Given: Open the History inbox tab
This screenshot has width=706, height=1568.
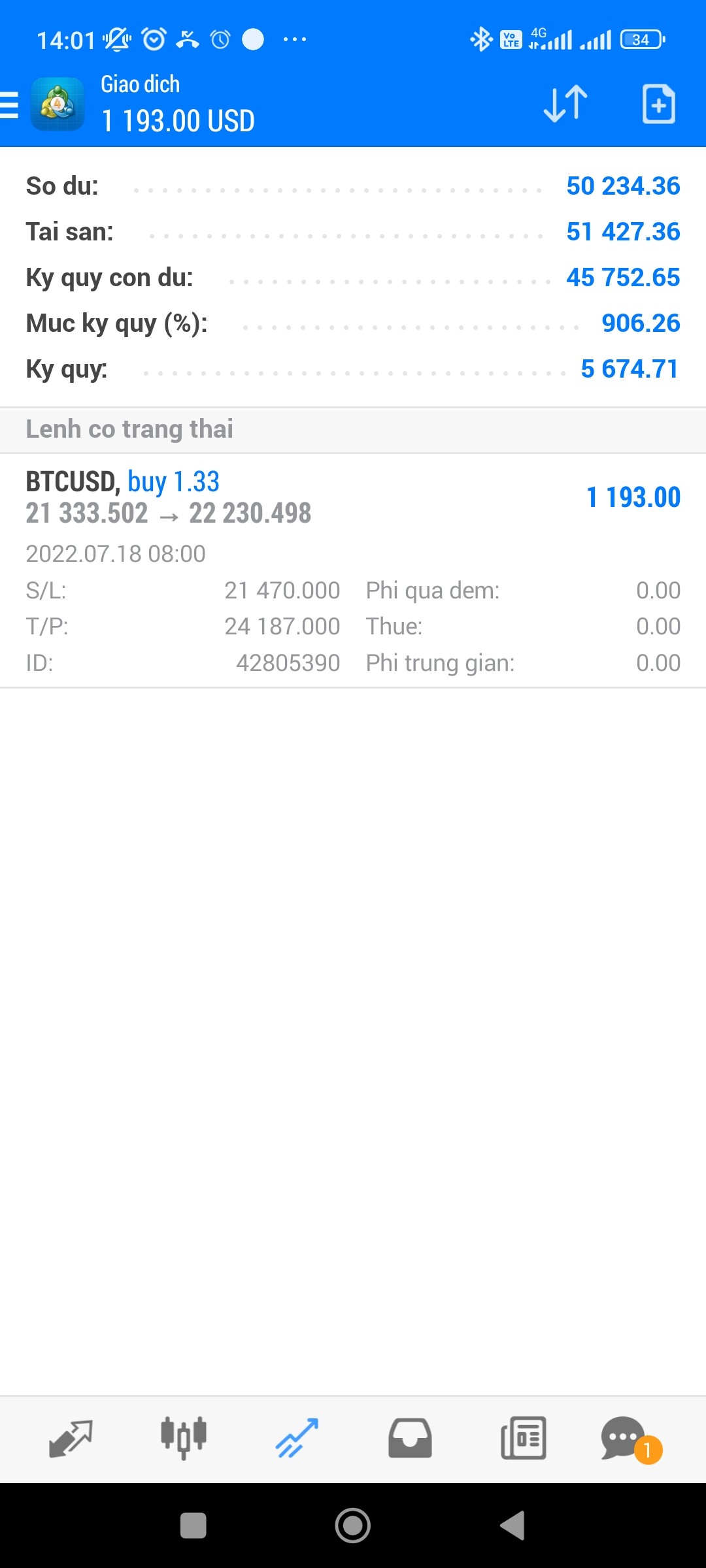Looking at the screenshot, I should click(410, 1438).
